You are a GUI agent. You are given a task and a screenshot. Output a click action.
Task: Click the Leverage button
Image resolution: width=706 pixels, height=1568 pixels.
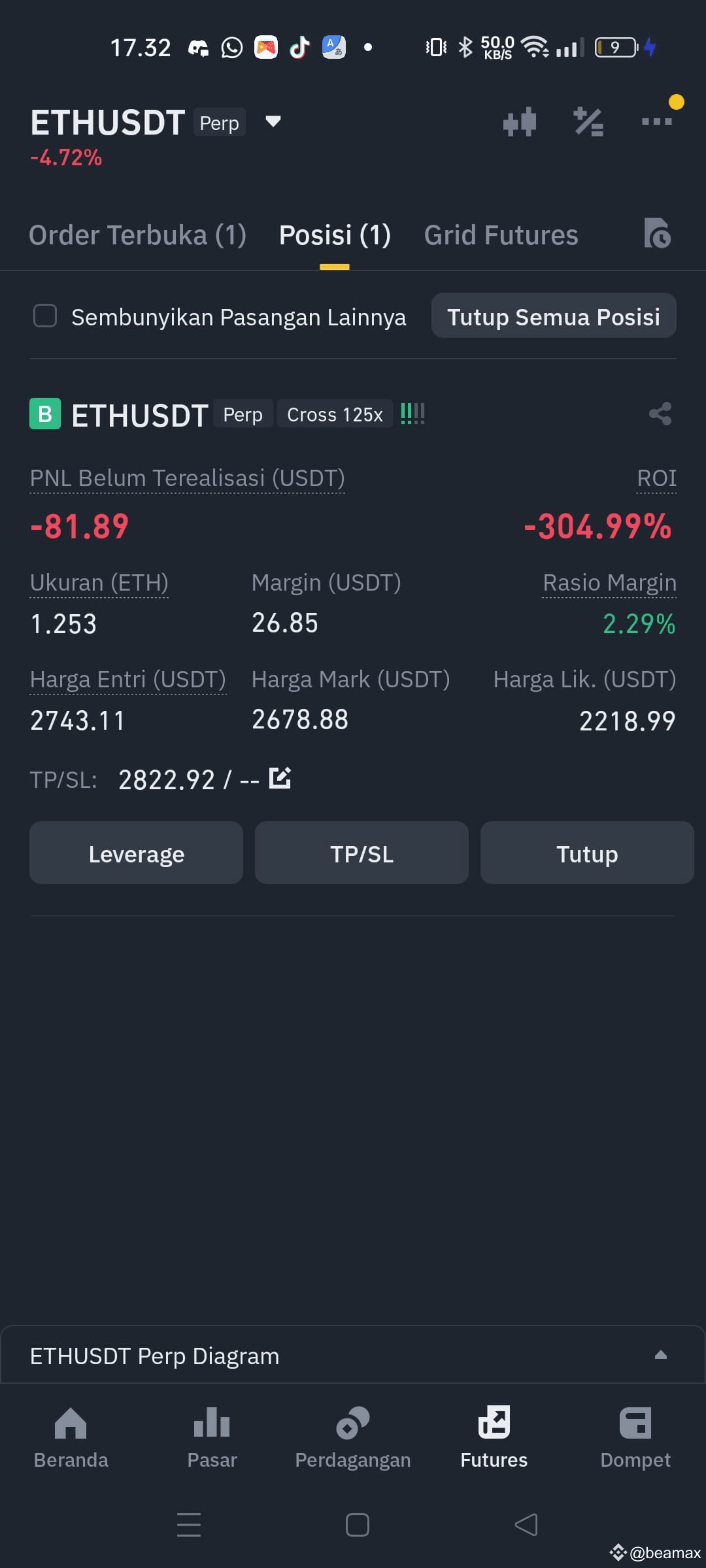tap(136, 853)
